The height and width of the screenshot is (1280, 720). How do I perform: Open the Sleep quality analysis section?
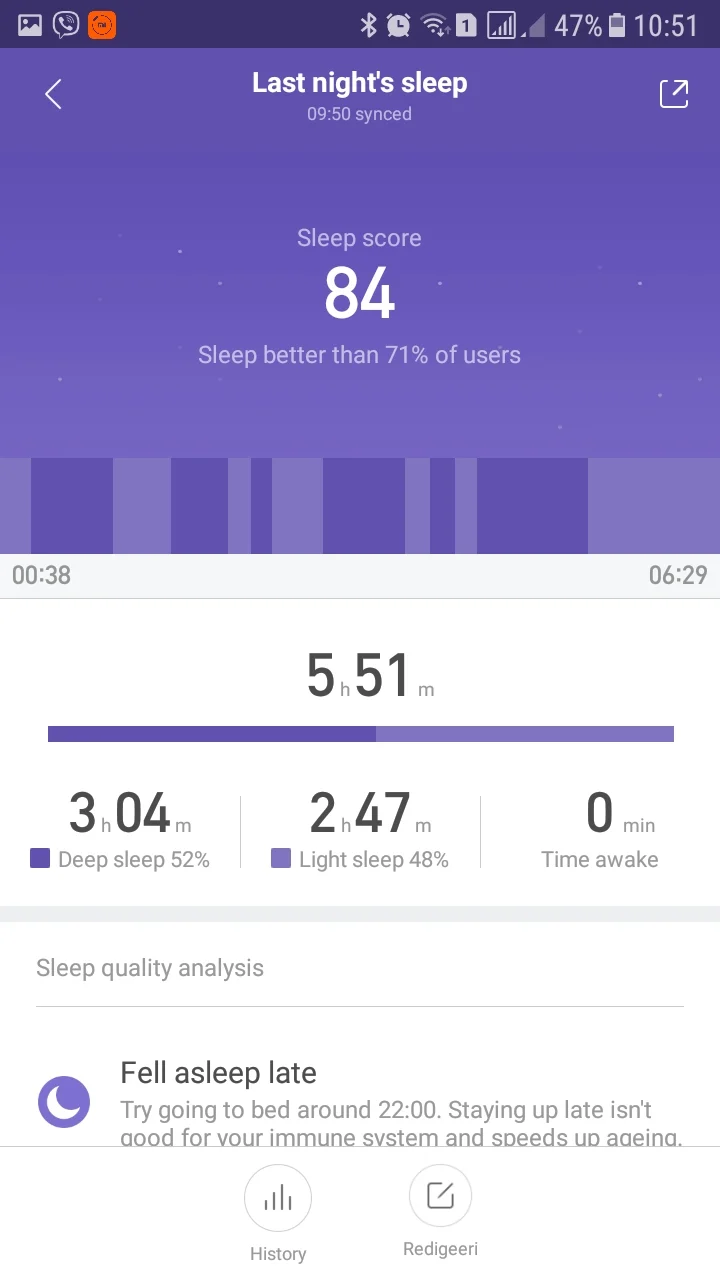[x=150, y=967]
